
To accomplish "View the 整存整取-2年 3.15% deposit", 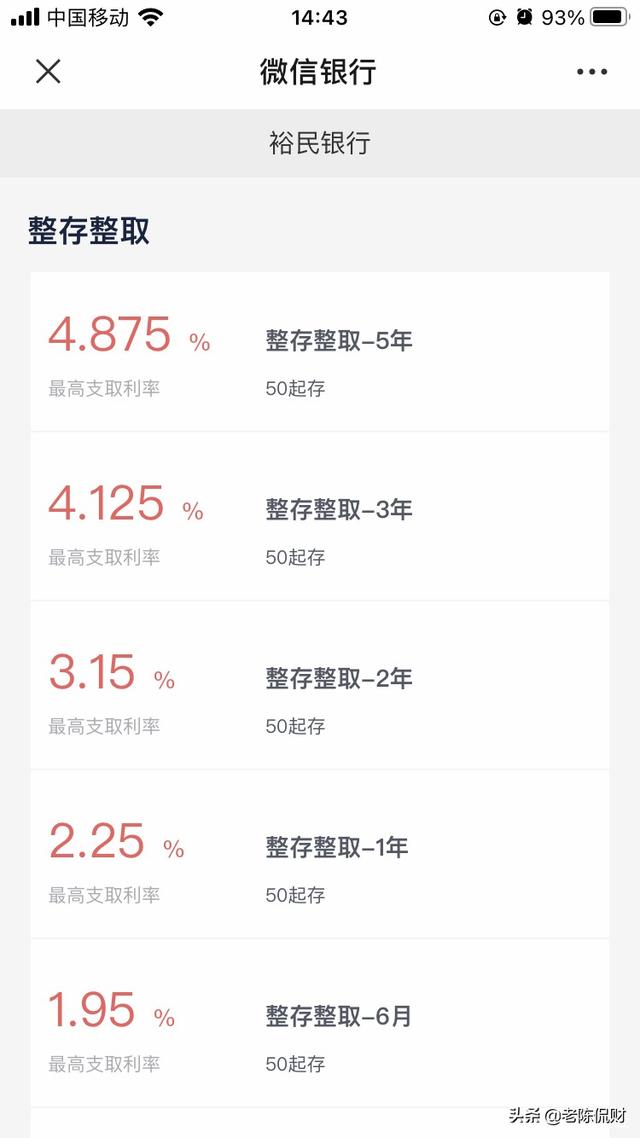I will pyautogui.click(x=320, y=685).
